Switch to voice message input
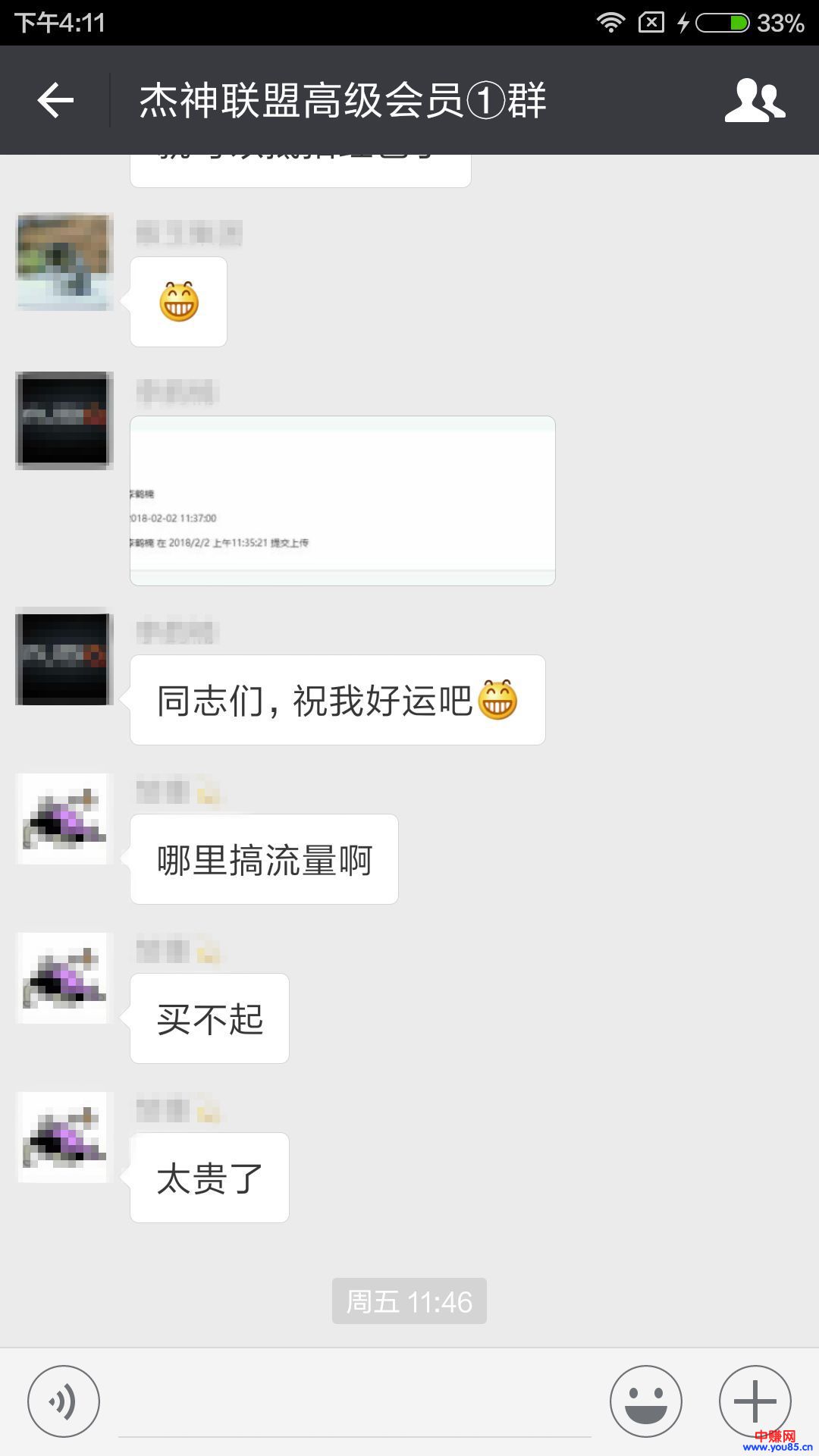 [x=64, y=1401]
